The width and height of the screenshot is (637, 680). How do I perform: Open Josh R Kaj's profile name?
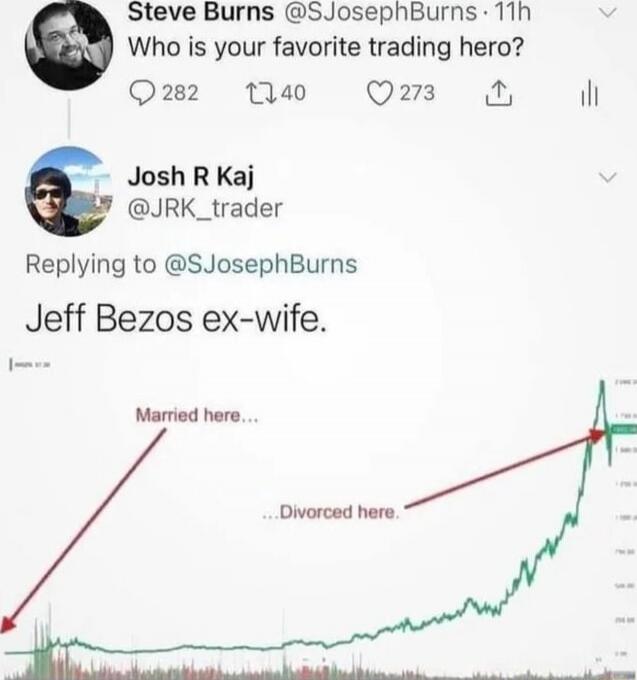[191, 177]
